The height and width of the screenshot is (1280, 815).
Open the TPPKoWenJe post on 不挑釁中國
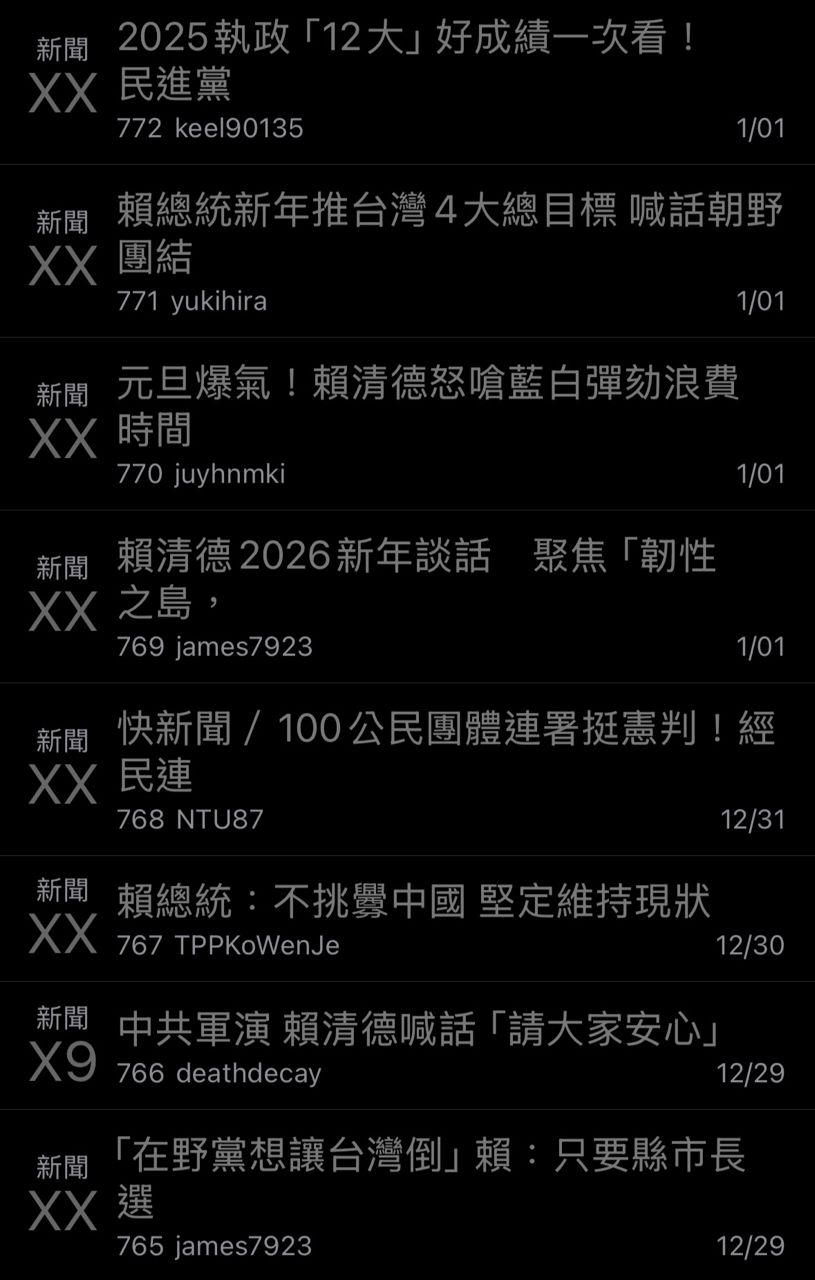point(413,903)
